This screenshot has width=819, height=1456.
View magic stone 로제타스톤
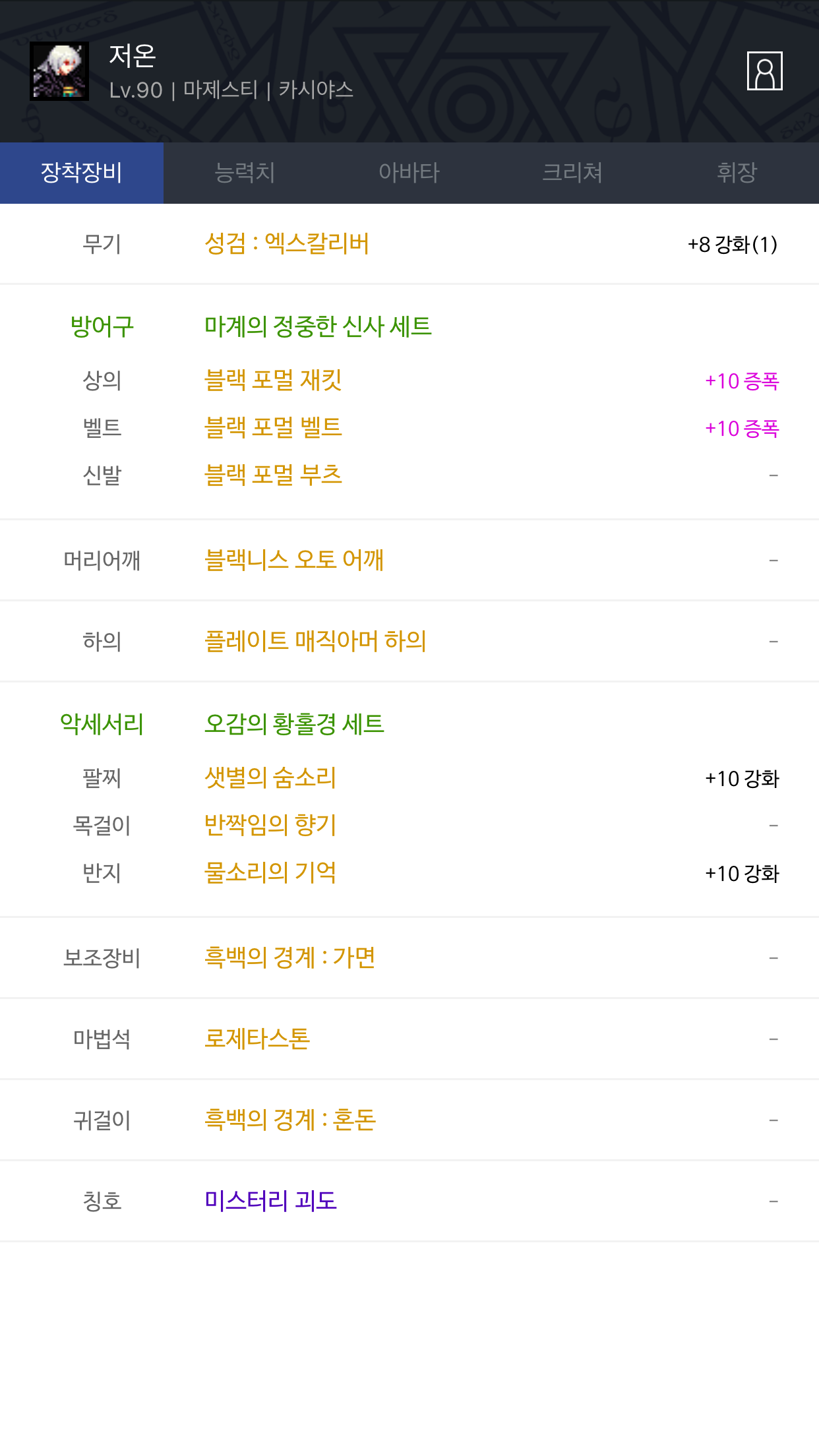257,1039
